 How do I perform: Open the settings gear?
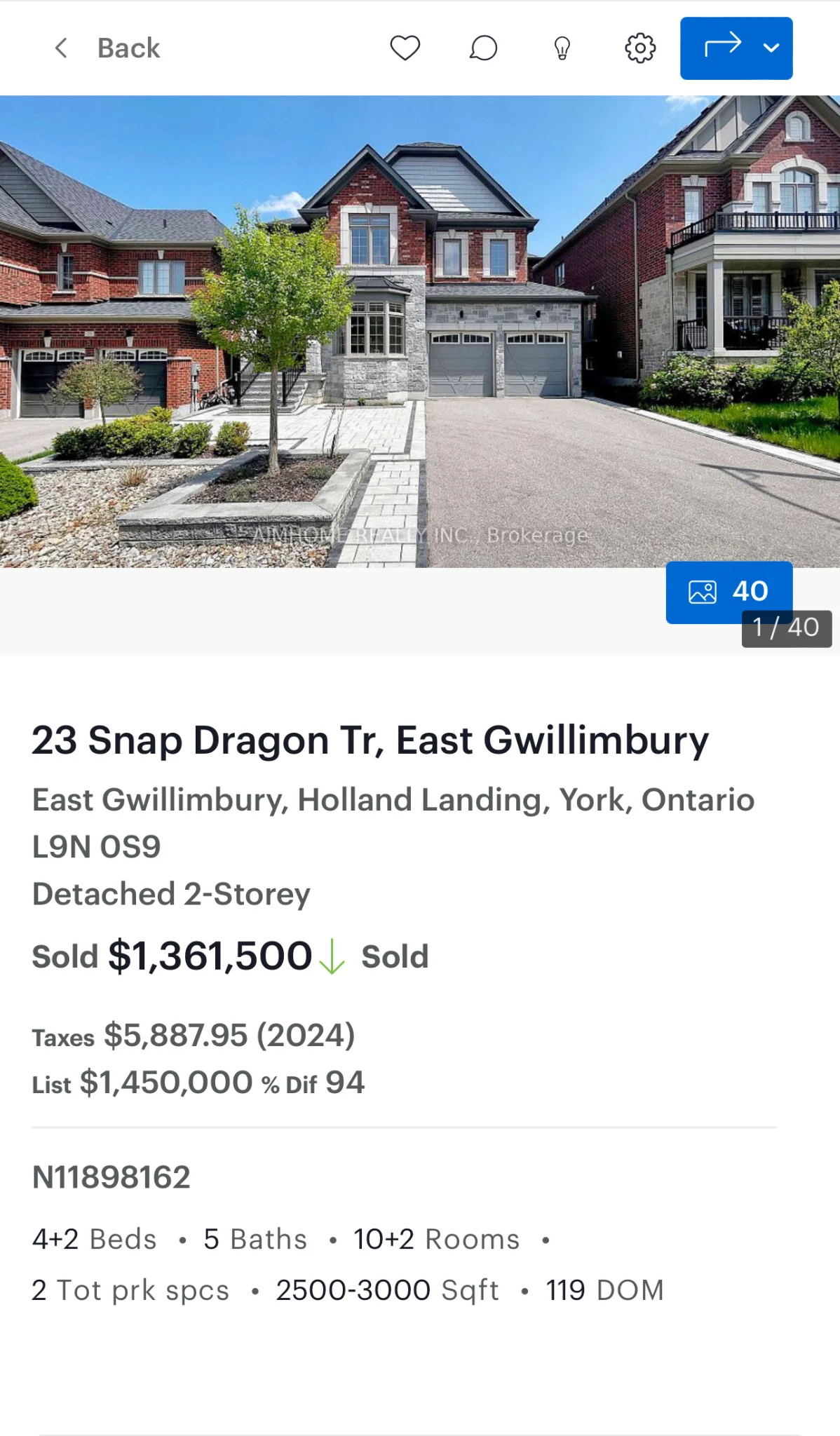coord(640,48)
